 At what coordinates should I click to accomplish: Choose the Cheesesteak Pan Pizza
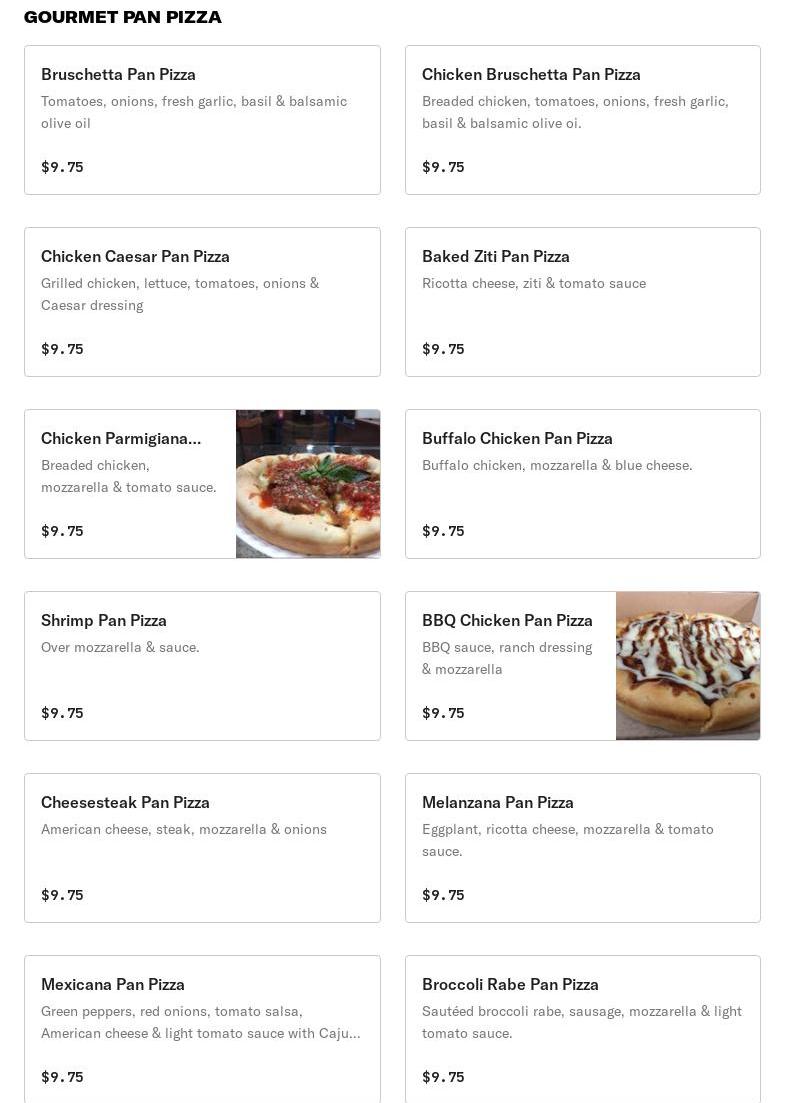(202, 848)
